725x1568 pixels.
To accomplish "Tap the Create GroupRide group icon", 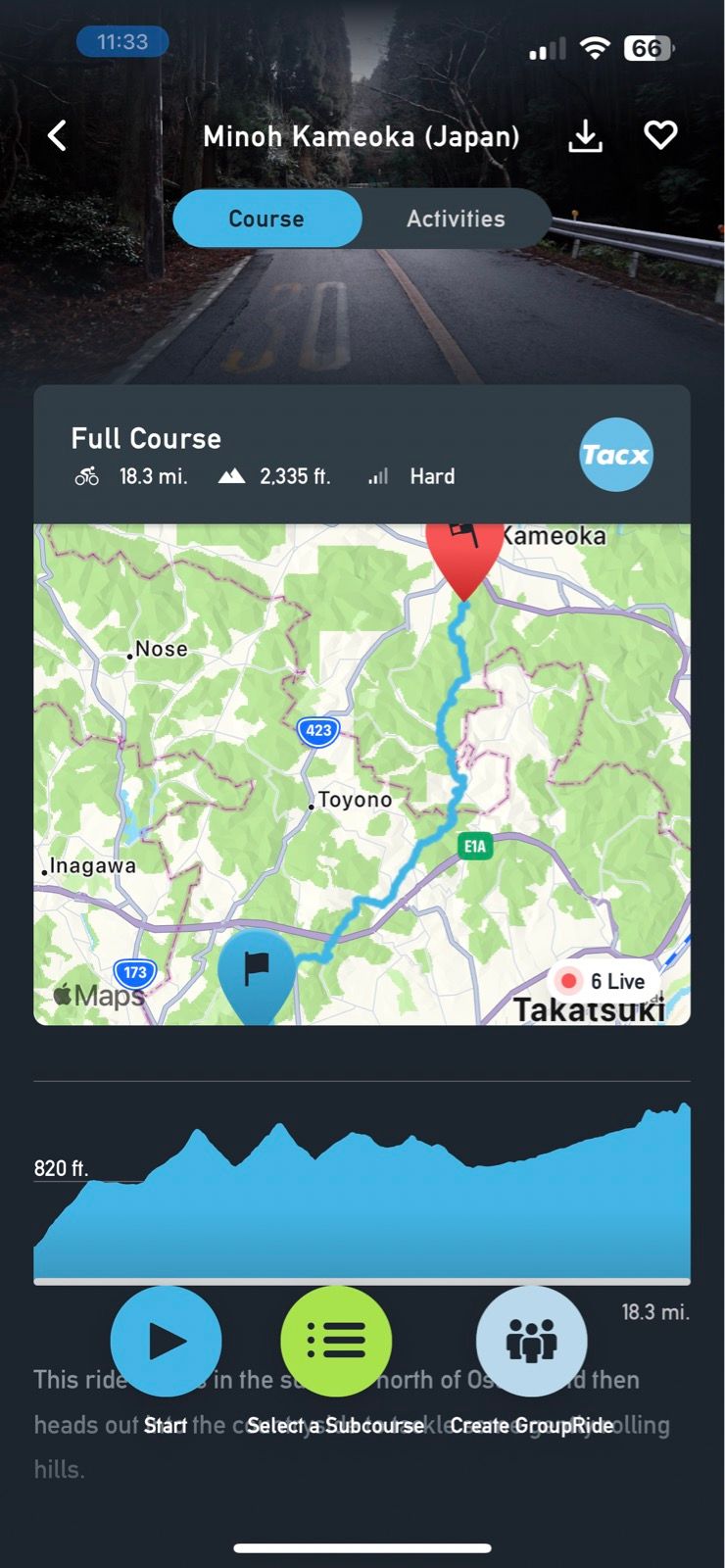I will tap(531, 1341).
